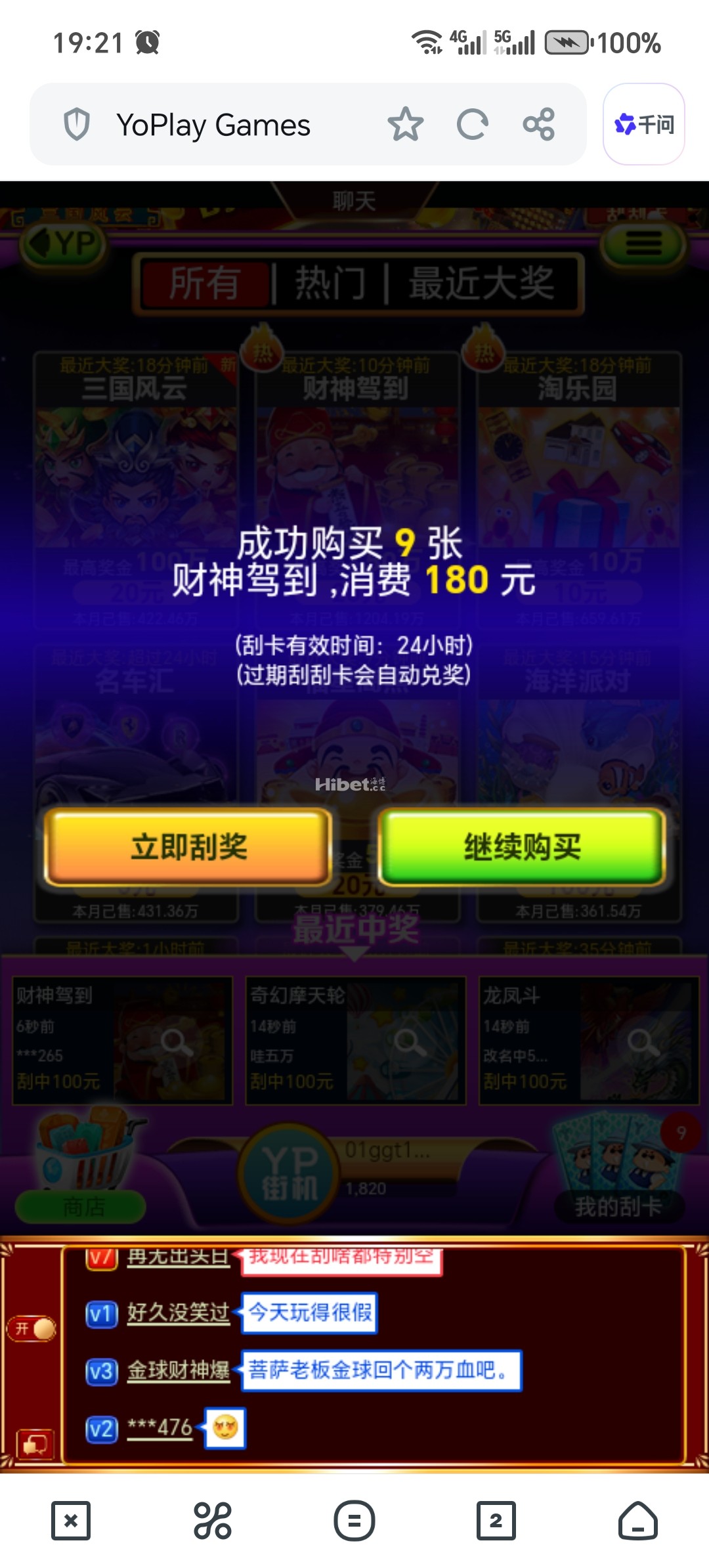Tap the shield security icon in the address bar
The image size is (709, 1568).
tap(77, 124)
